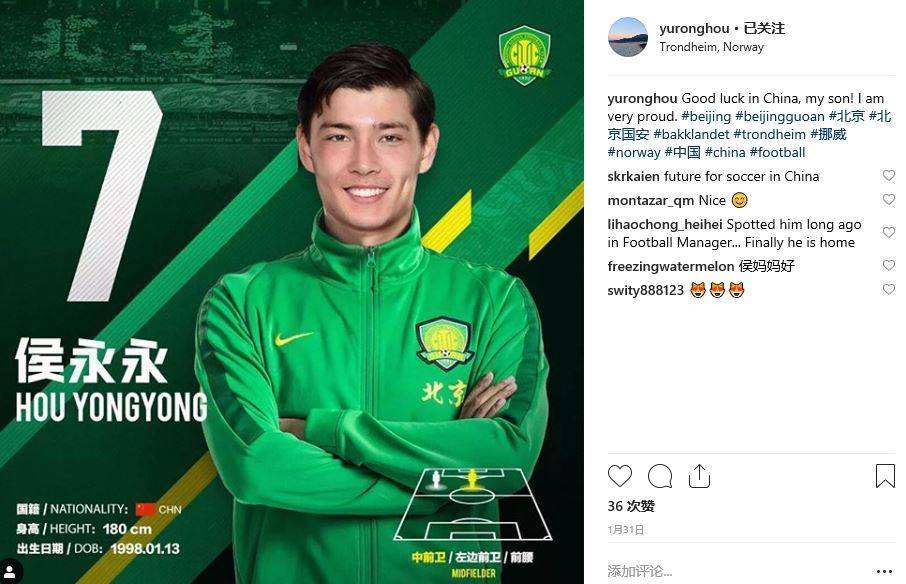The image size is (906, 584).
Task: Bookmark this post
Action: (885, 476)
